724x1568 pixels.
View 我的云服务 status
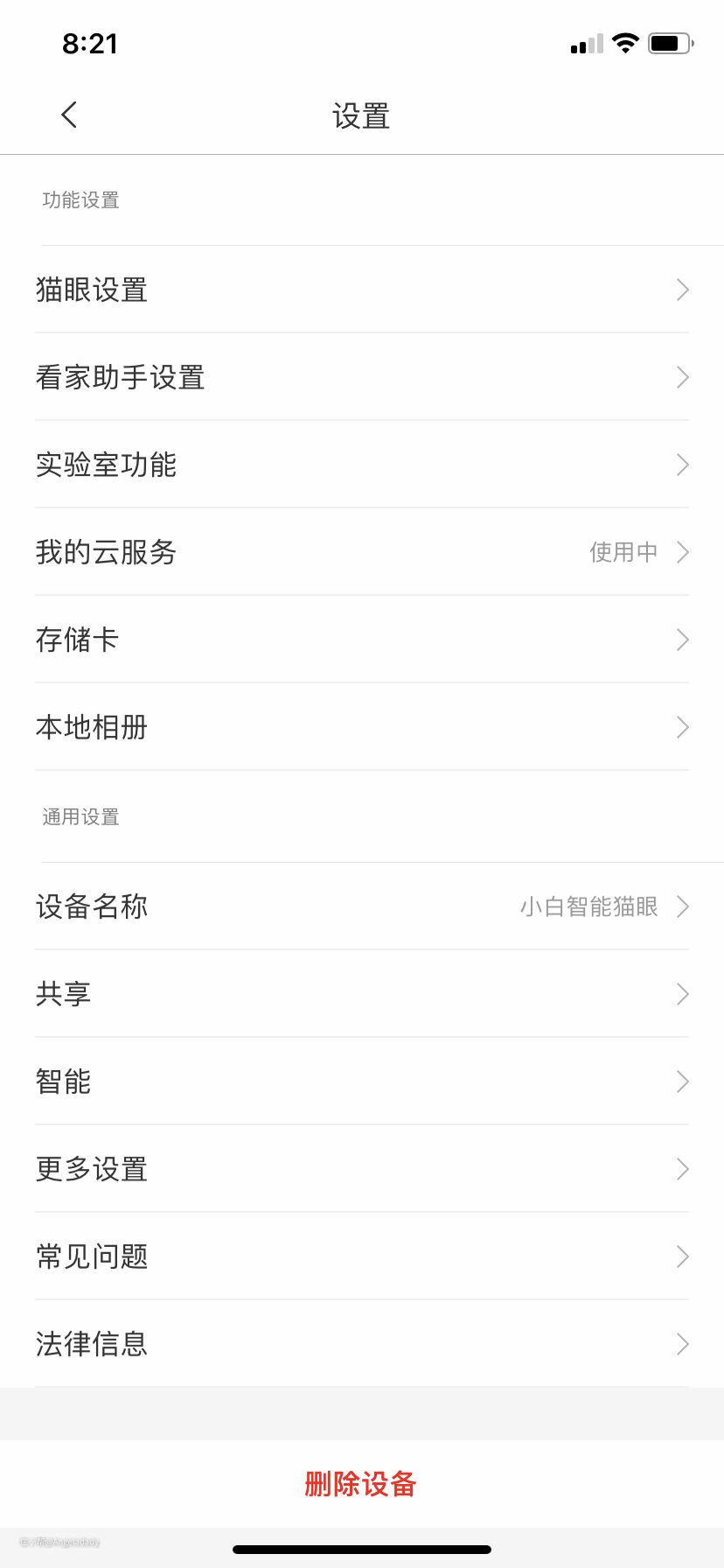[x=362, y=552]
